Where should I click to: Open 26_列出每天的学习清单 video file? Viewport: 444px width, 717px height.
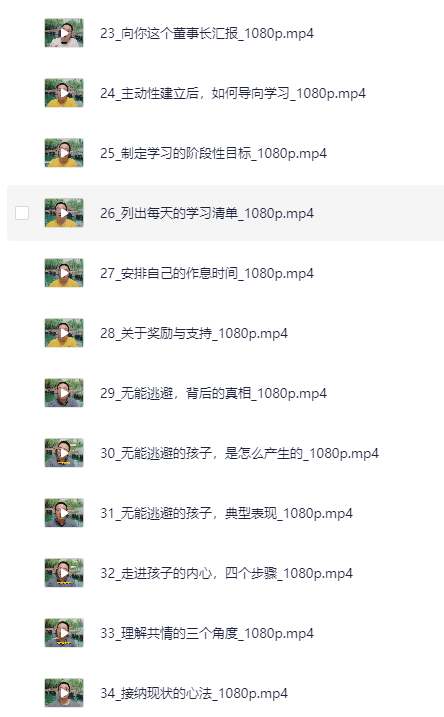pyautogui.click(x=207, y=213)
